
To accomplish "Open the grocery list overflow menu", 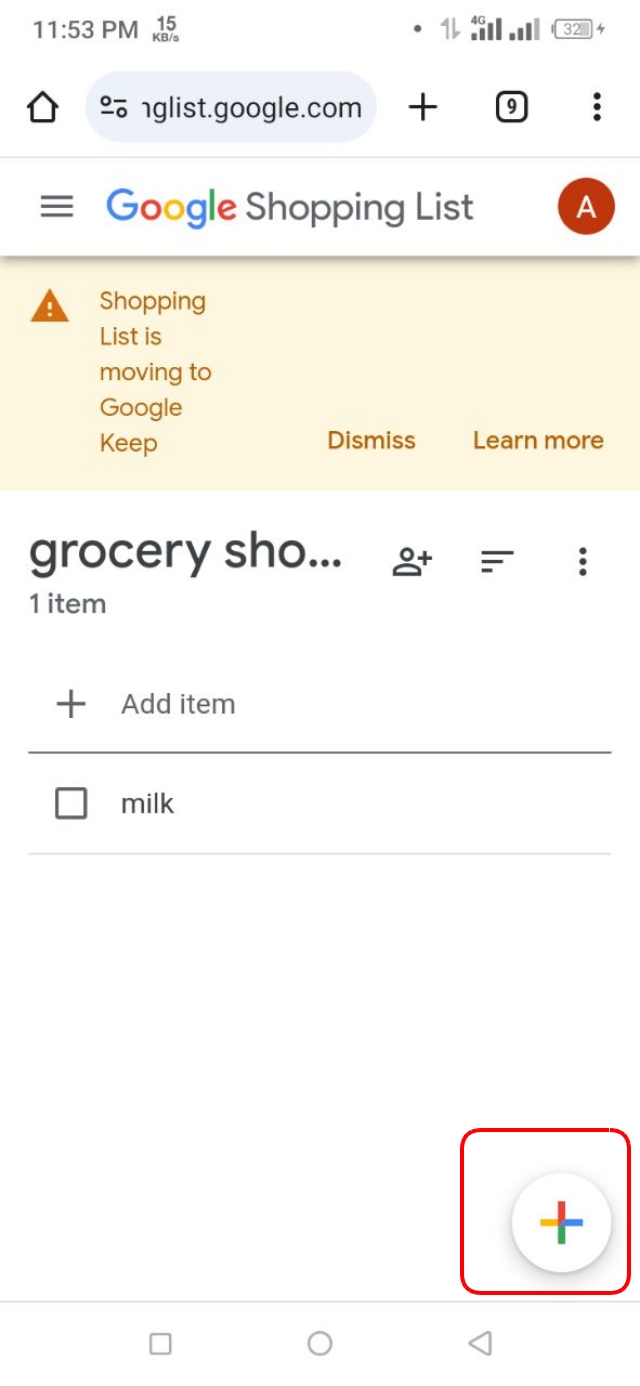I will click(582, 562).
